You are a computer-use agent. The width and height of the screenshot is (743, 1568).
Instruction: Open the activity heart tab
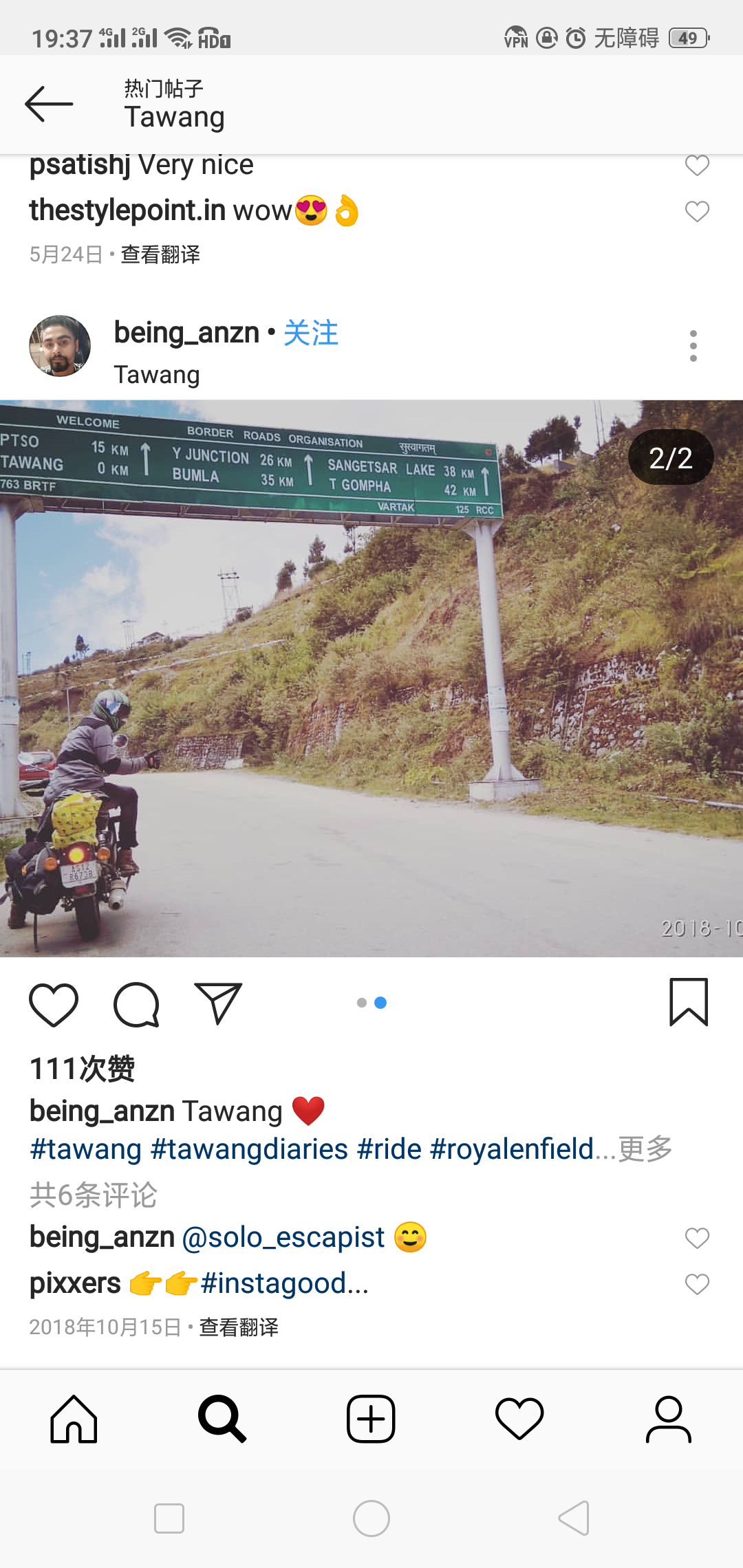519,1419
